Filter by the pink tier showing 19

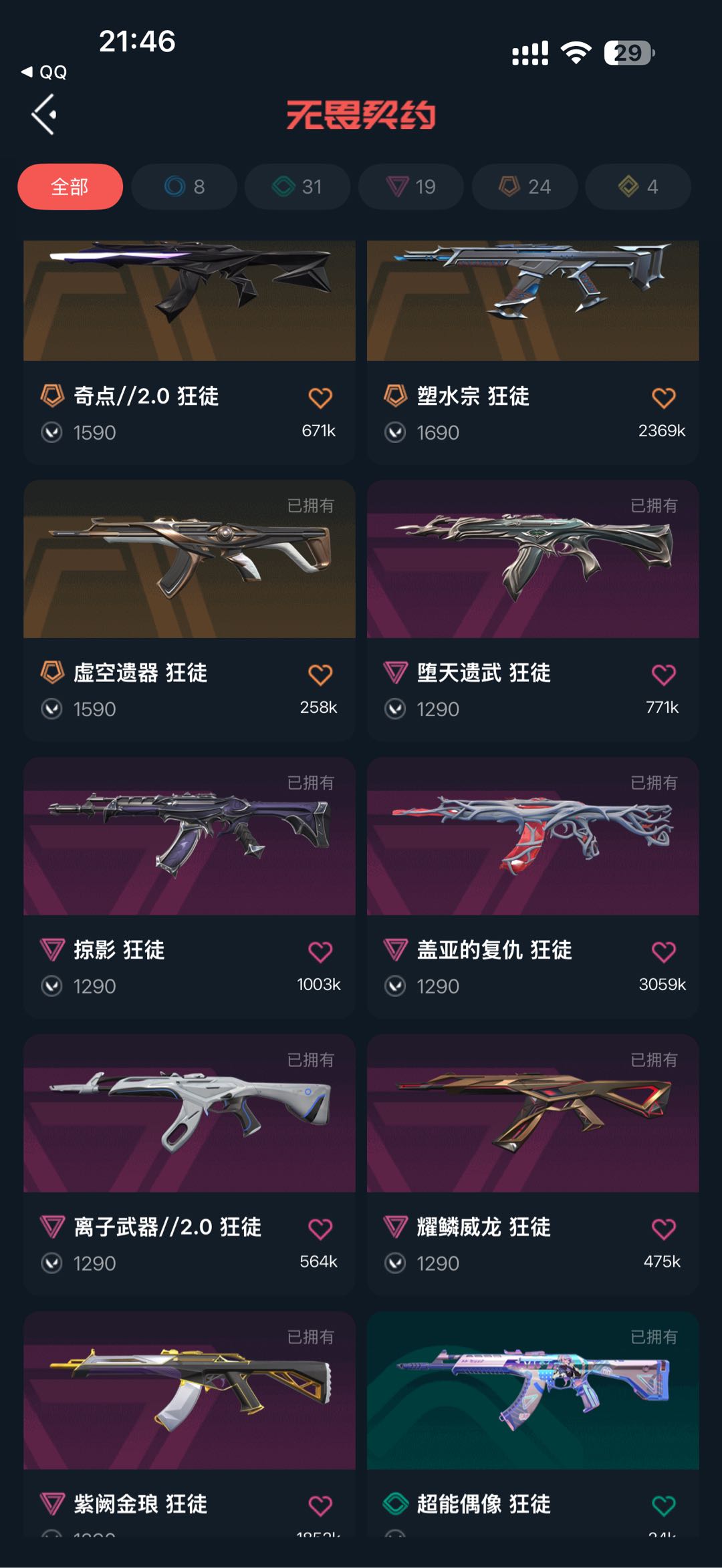(x=411, y=186)
